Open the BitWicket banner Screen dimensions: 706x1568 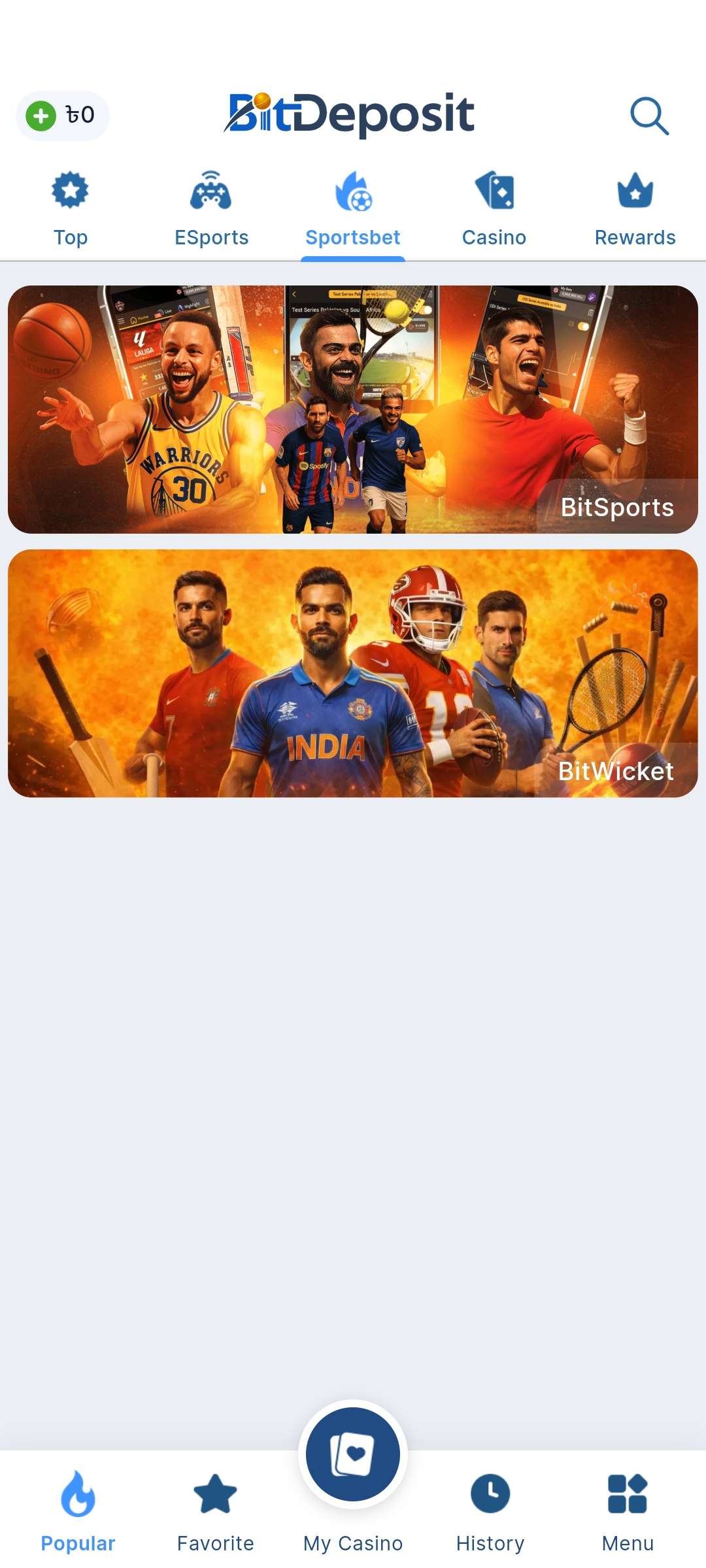(x=353, y=673)
